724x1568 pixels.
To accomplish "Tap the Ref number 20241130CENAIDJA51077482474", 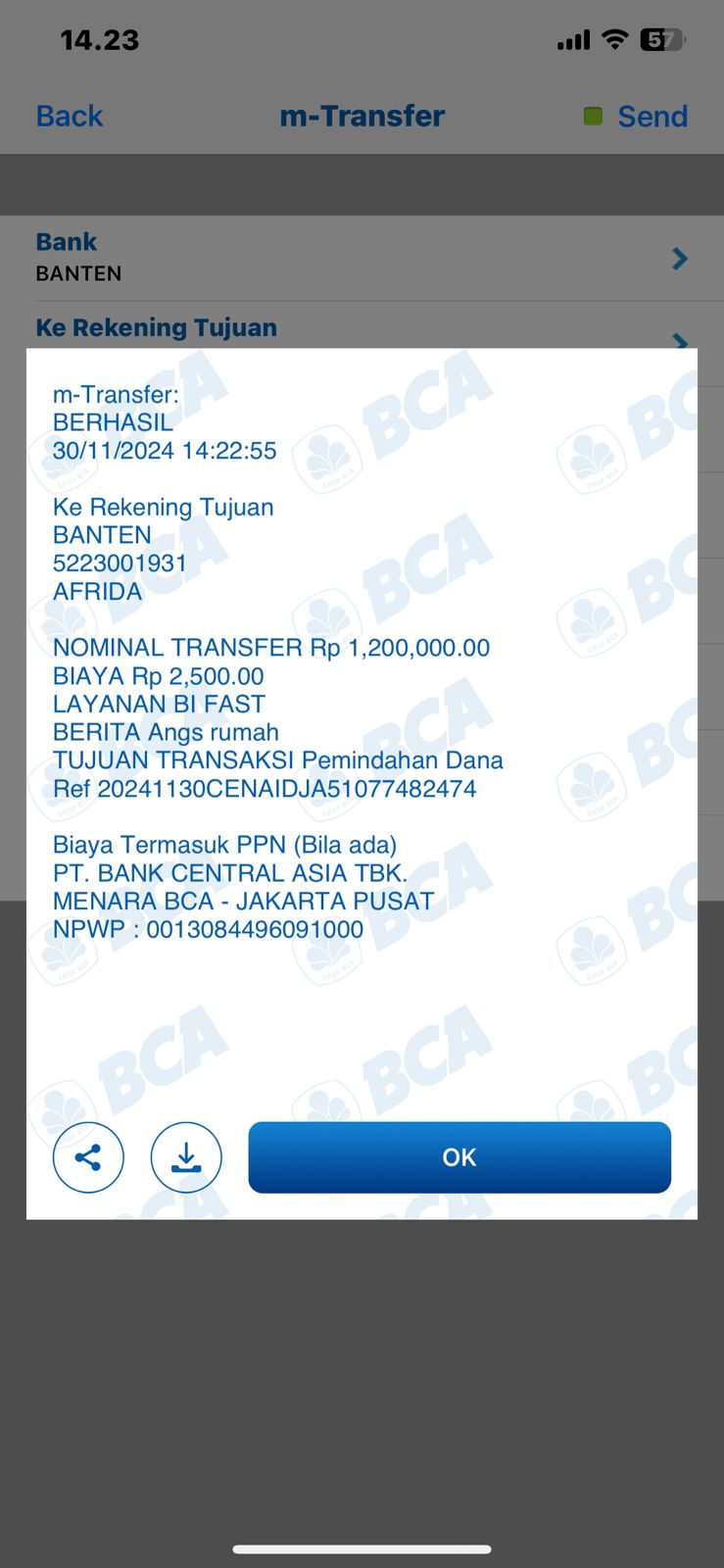I will point(265,788).
